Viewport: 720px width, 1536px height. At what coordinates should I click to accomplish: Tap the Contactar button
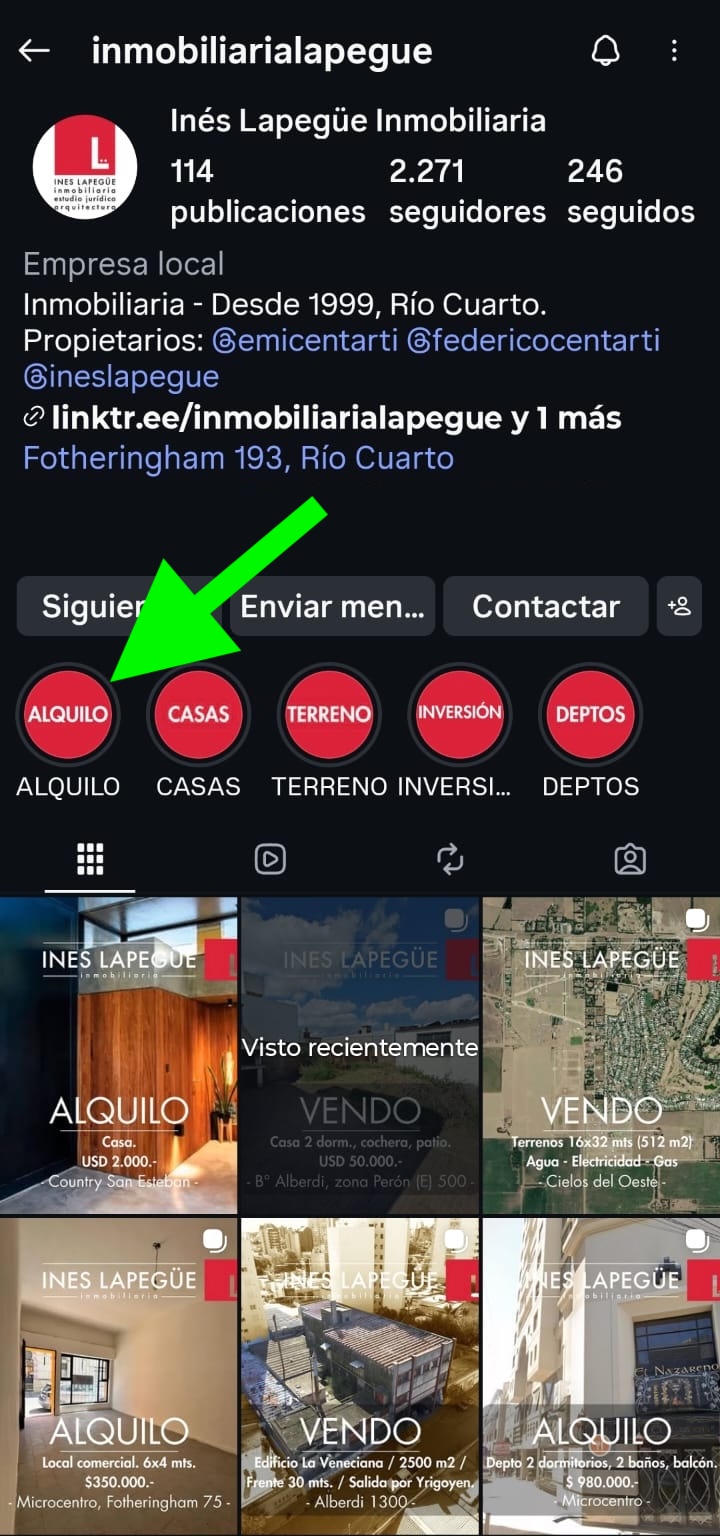pos(546,606)
